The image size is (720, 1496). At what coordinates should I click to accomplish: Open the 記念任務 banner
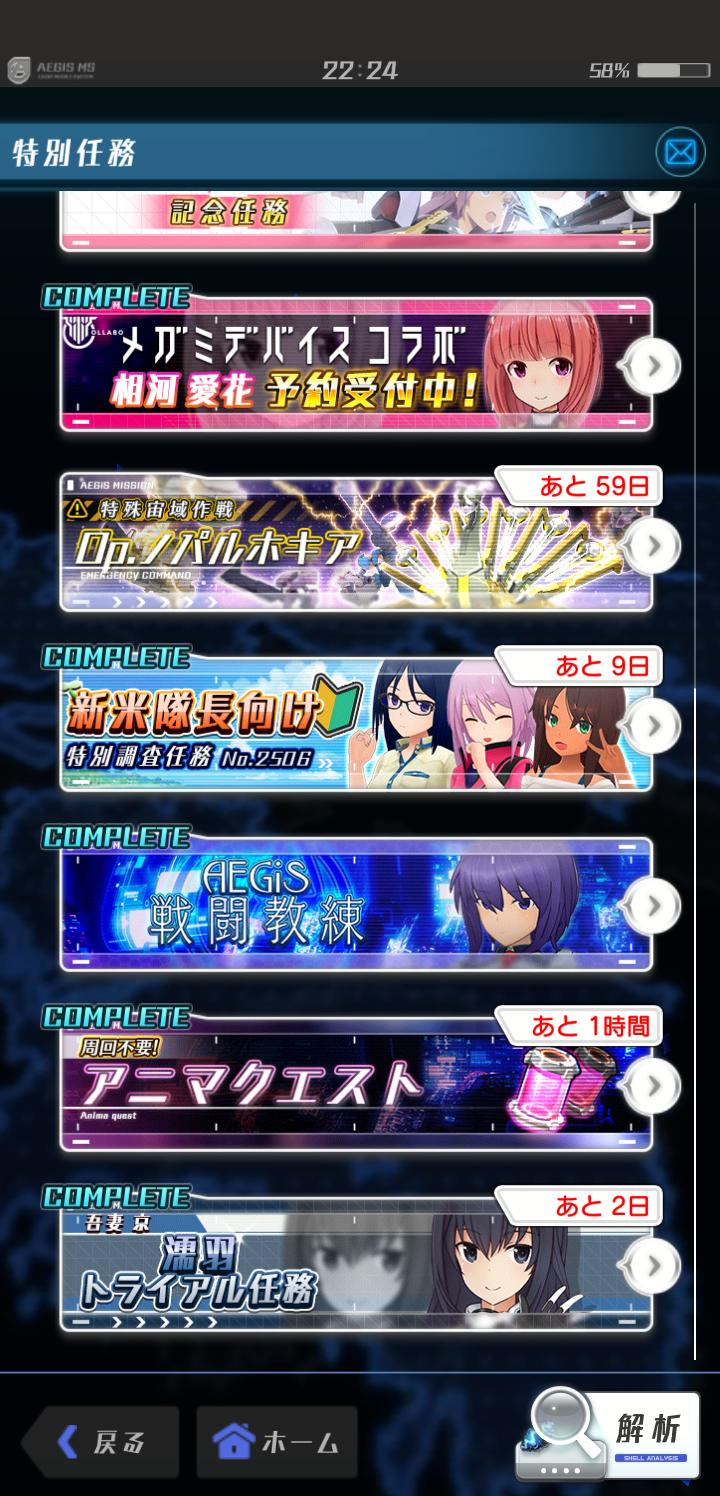[355, 218]
